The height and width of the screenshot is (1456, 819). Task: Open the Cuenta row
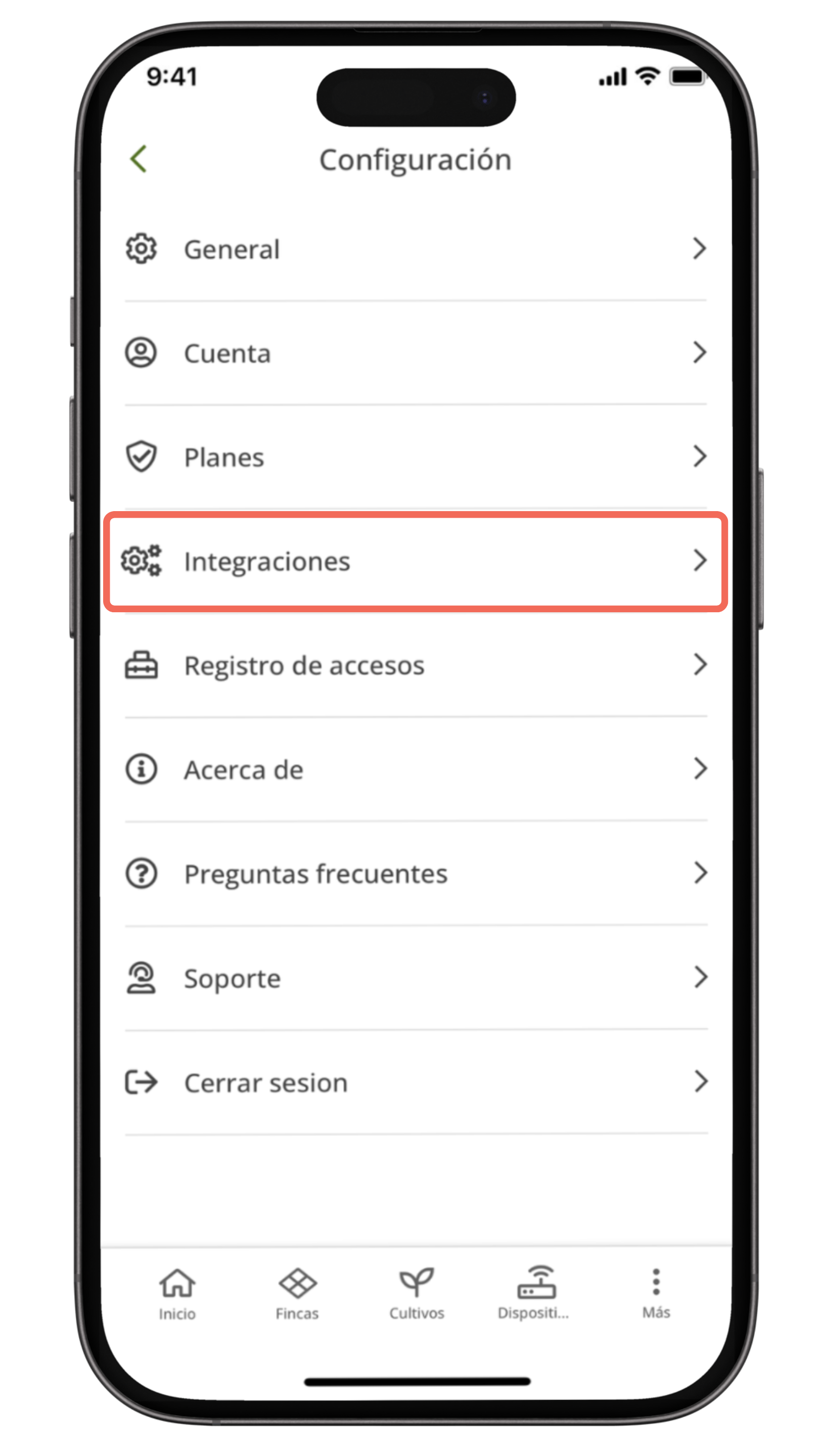pyautogui.click(x=416, y=353)
